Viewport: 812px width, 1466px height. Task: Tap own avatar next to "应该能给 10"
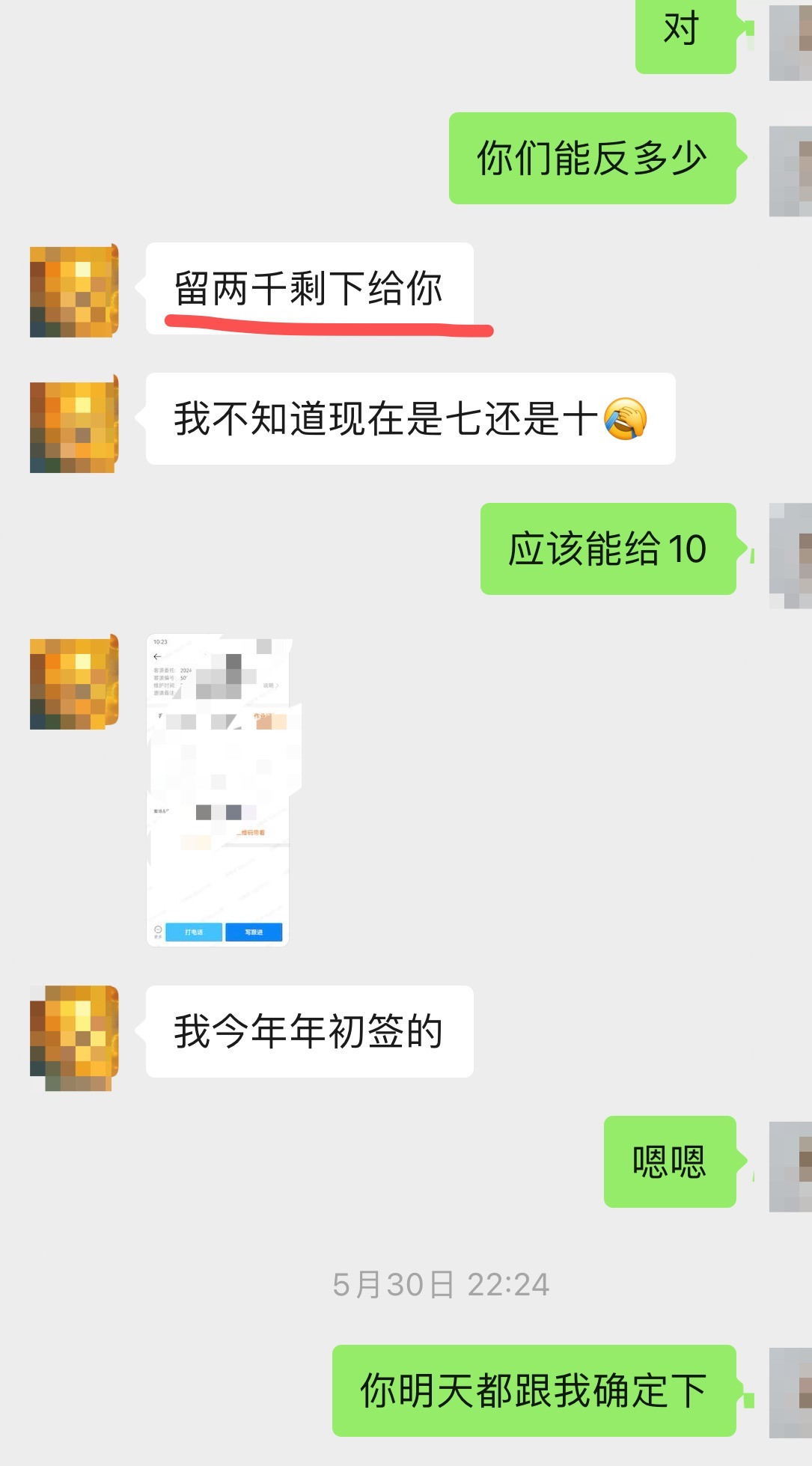coord(791,555)
